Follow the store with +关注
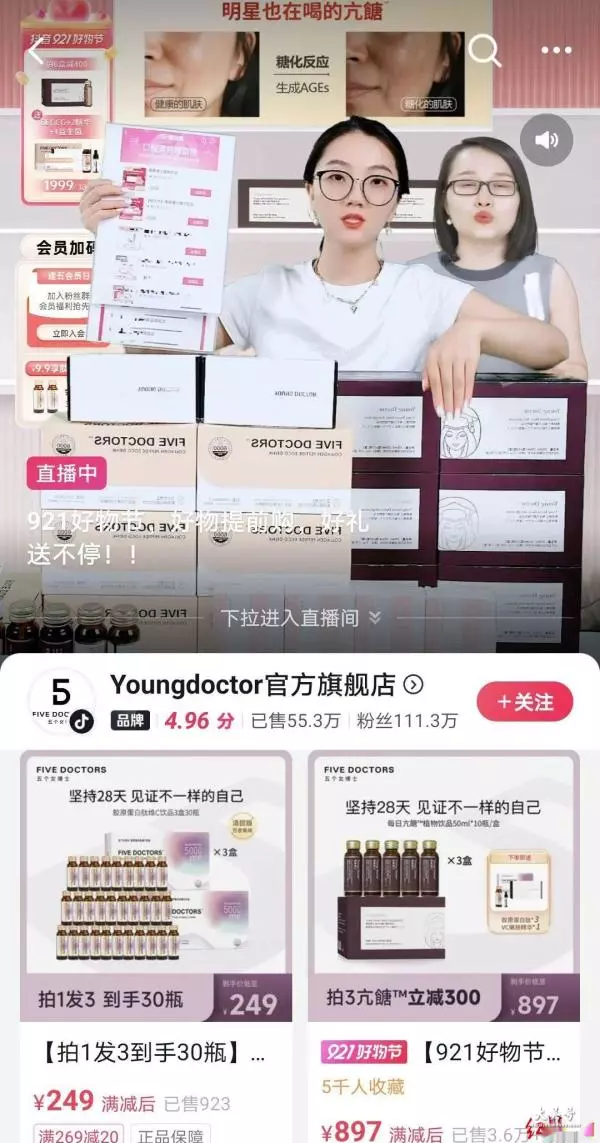Screen dimensions: 600x1143 tap(524, 702)
